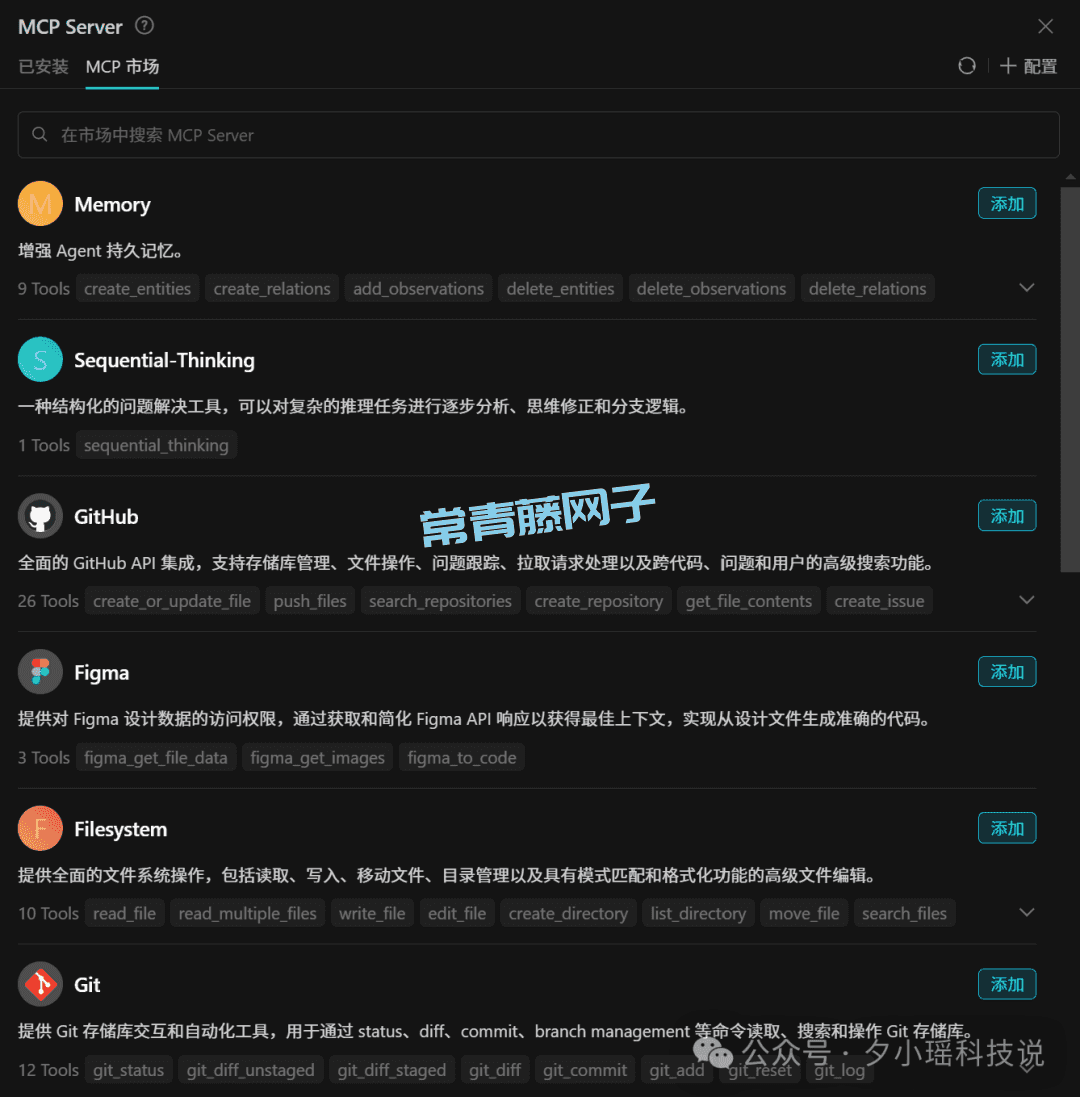Viewport: 1080px width, 1097px height.
Task: Expand the GitHub tools list
Action: tap(1026, 600)
